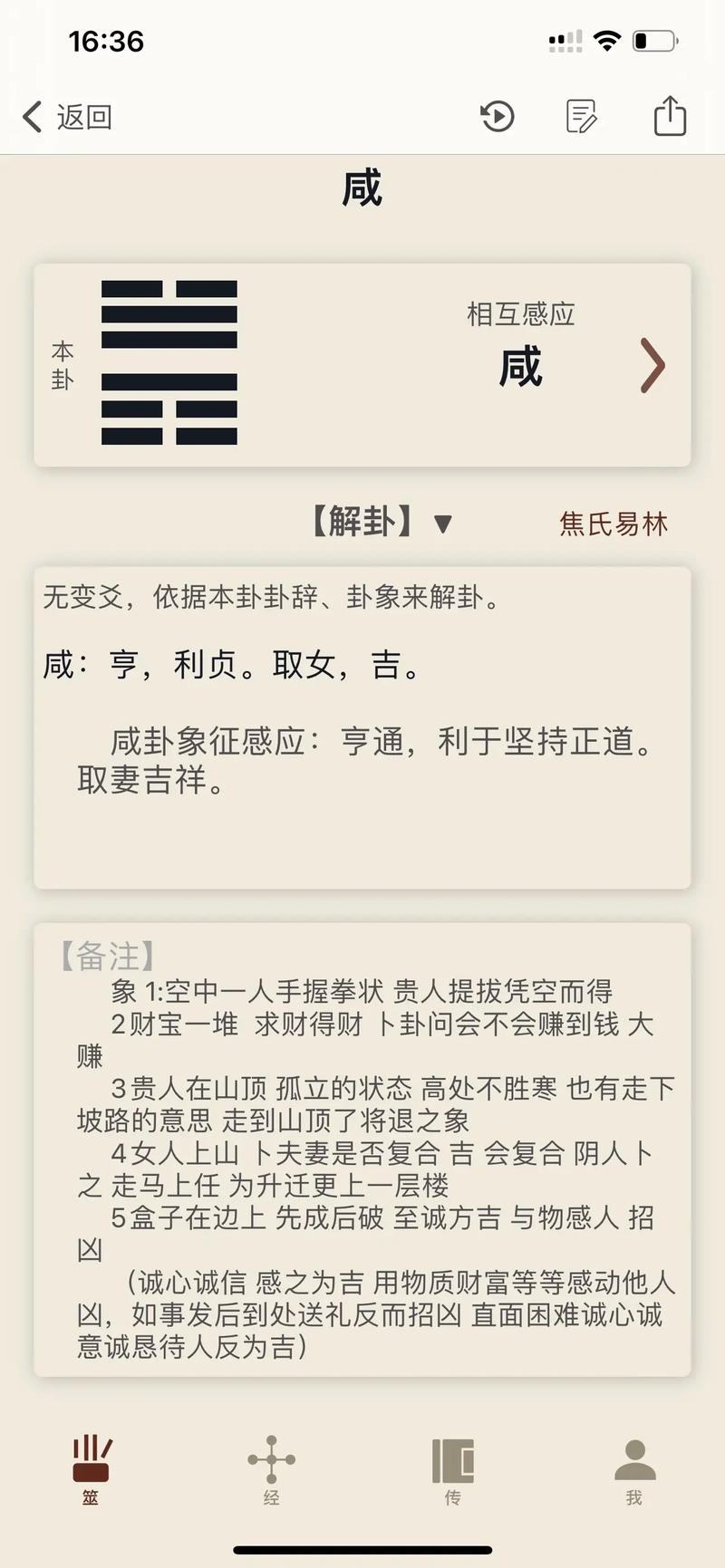Edit the 【备注】 notes field
Screen dimensions: 725x1568
click(x=362, y=1150)
